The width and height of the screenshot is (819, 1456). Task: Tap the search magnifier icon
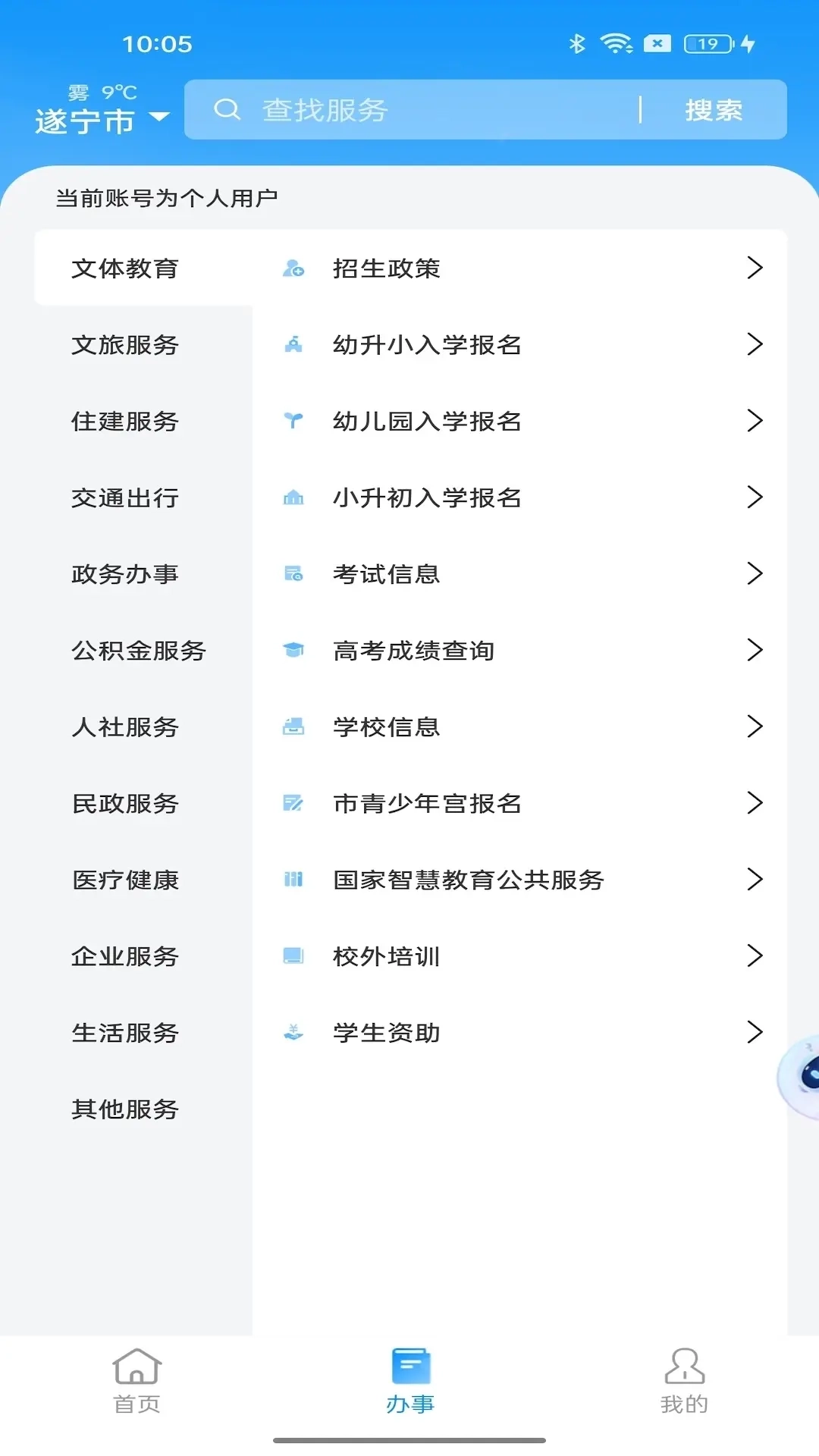coord(226,110)
